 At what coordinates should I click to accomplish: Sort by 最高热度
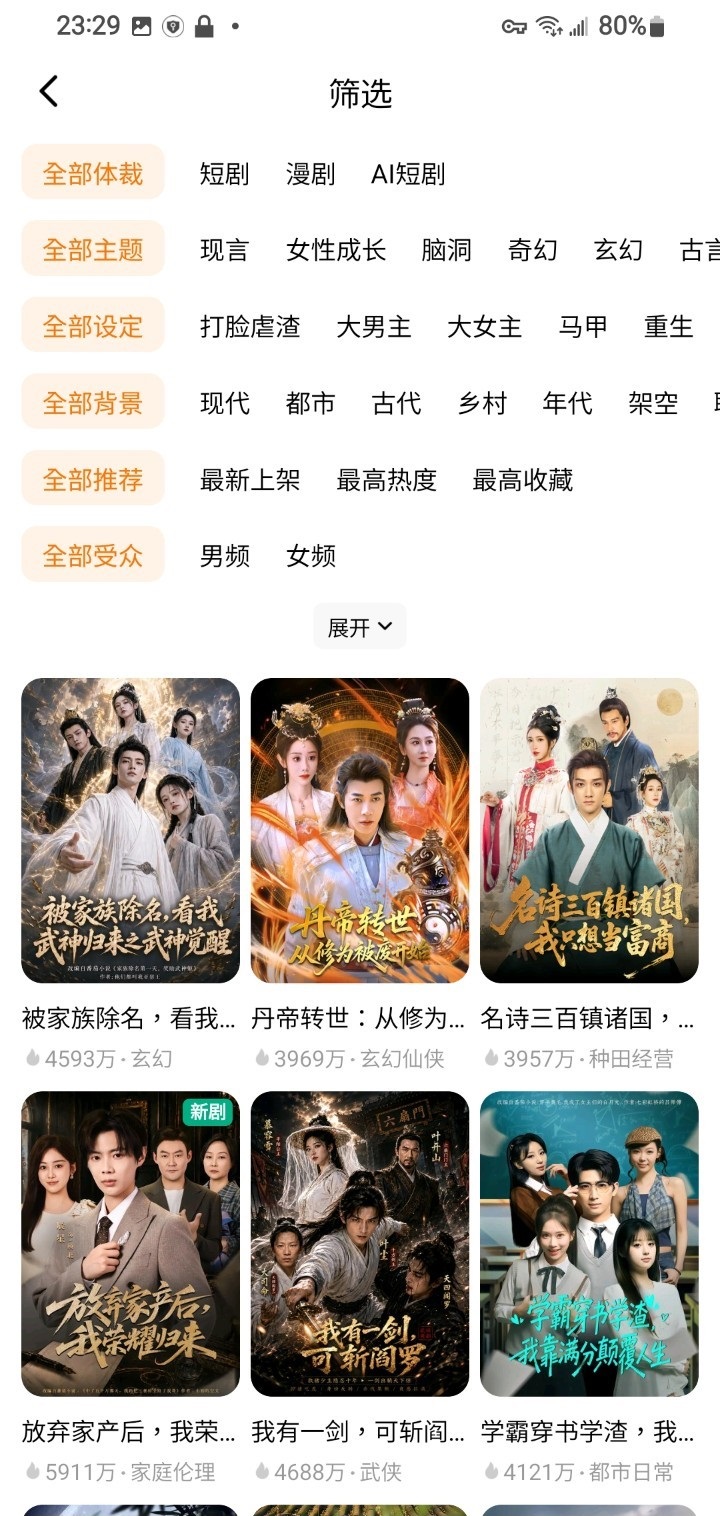pos(387,480)
